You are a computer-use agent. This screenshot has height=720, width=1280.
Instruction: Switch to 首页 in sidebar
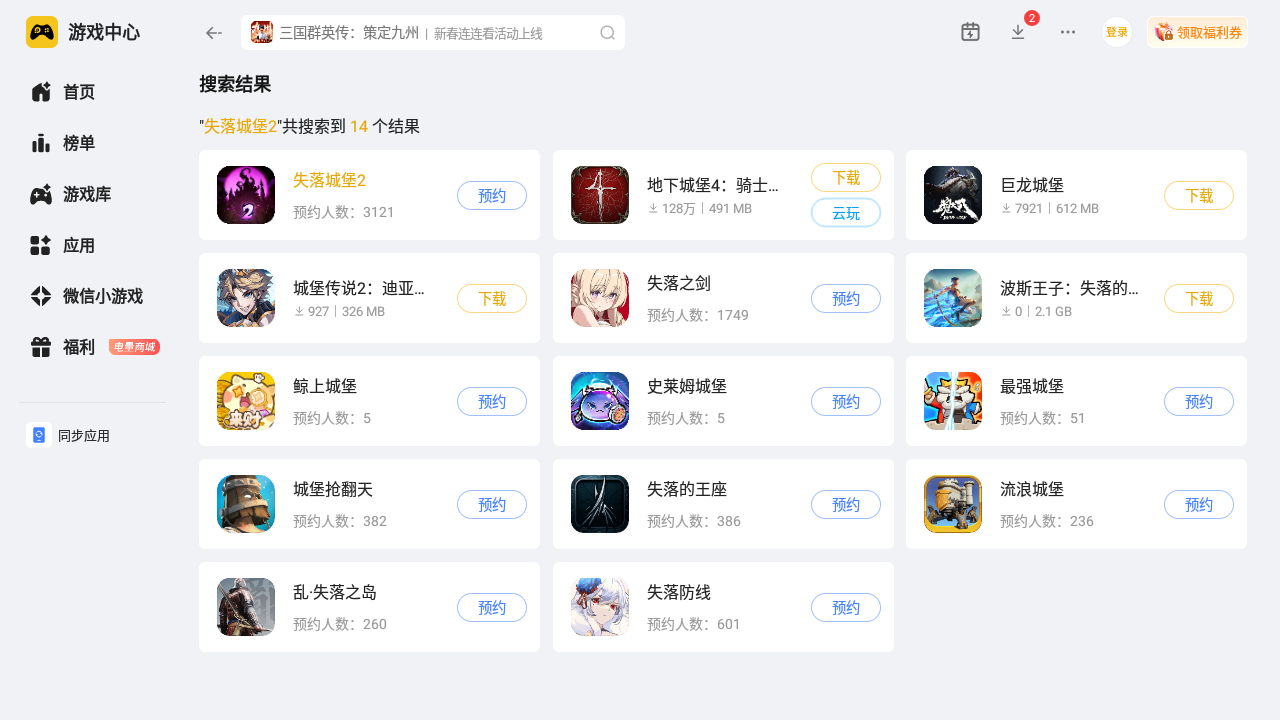tap(78, 92)
